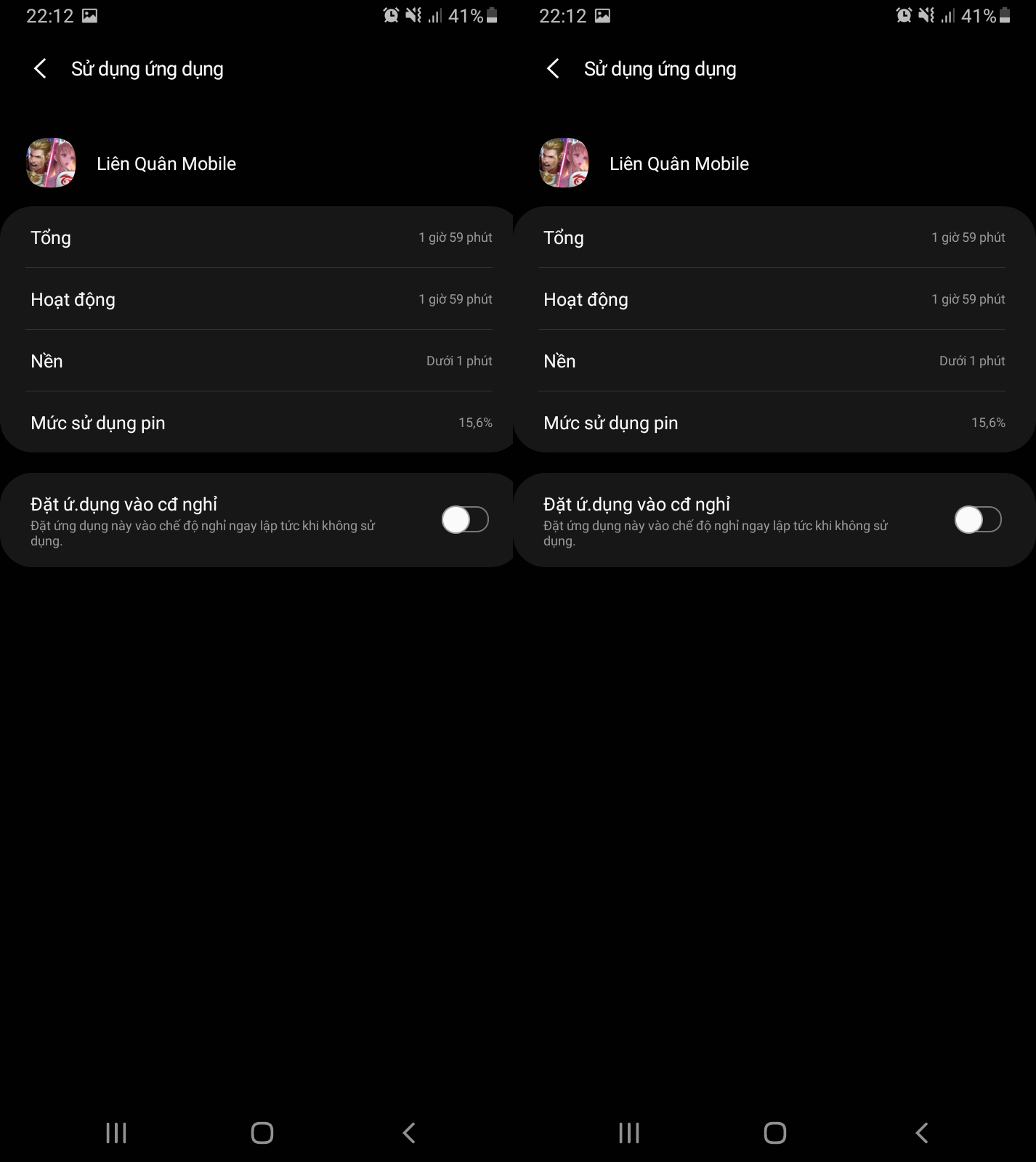Tap the home button on right navigation bar

(775, 1133)
